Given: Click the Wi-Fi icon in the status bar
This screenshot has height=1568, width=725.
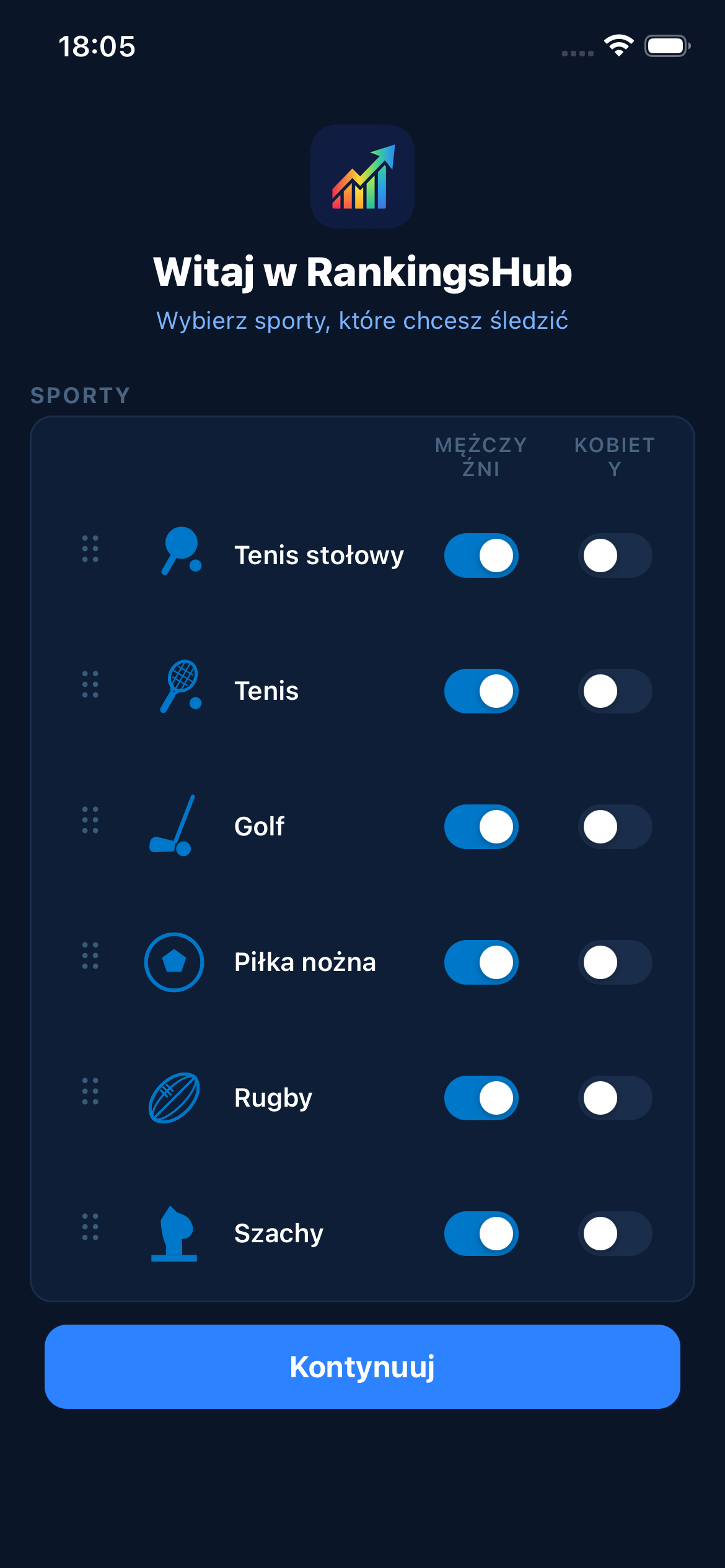Looking at the screenshot, I should (x=619, y=44).
